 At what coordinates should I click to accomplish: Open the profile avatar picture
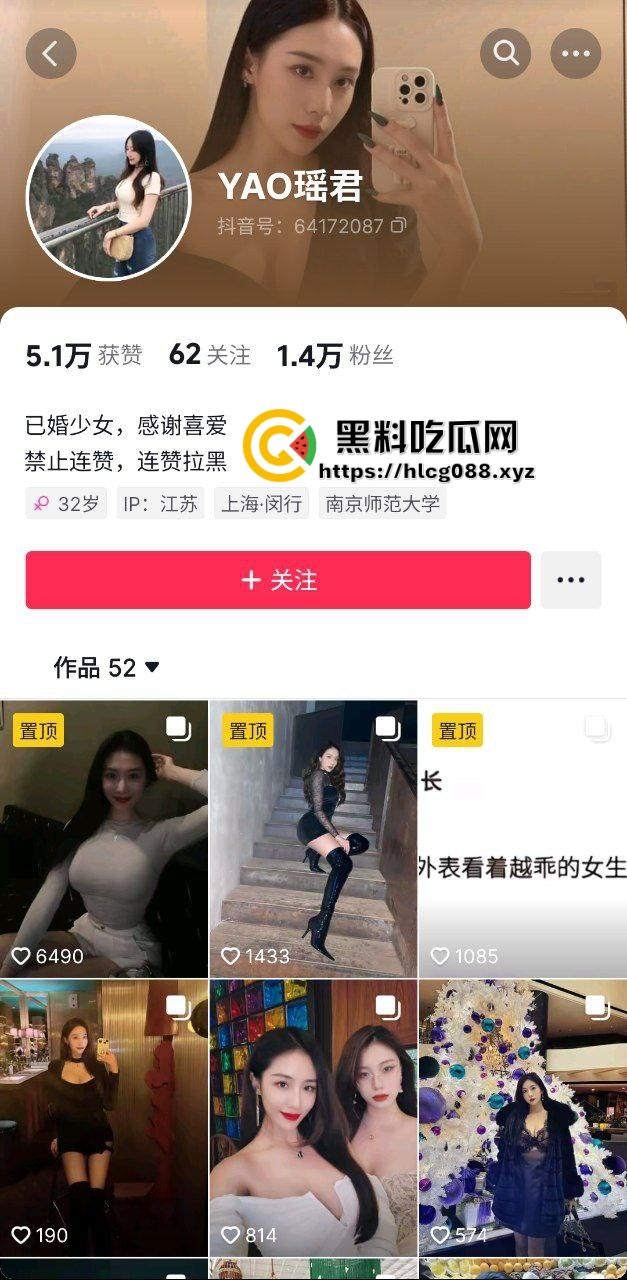pyautogui.click(x=108, y=197)
